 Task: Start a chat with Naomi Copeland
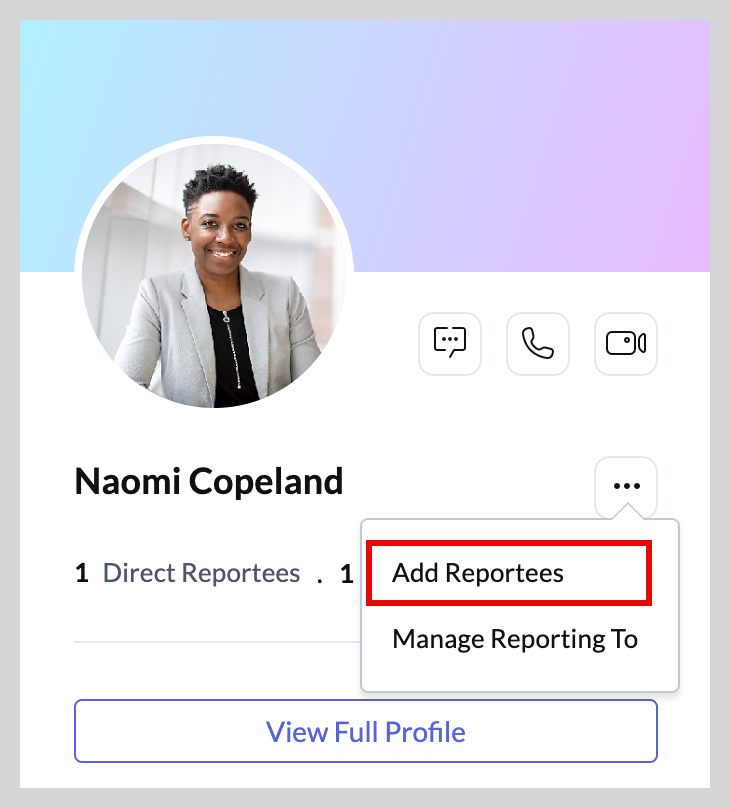pyautogui.click(x=450, y=344)
